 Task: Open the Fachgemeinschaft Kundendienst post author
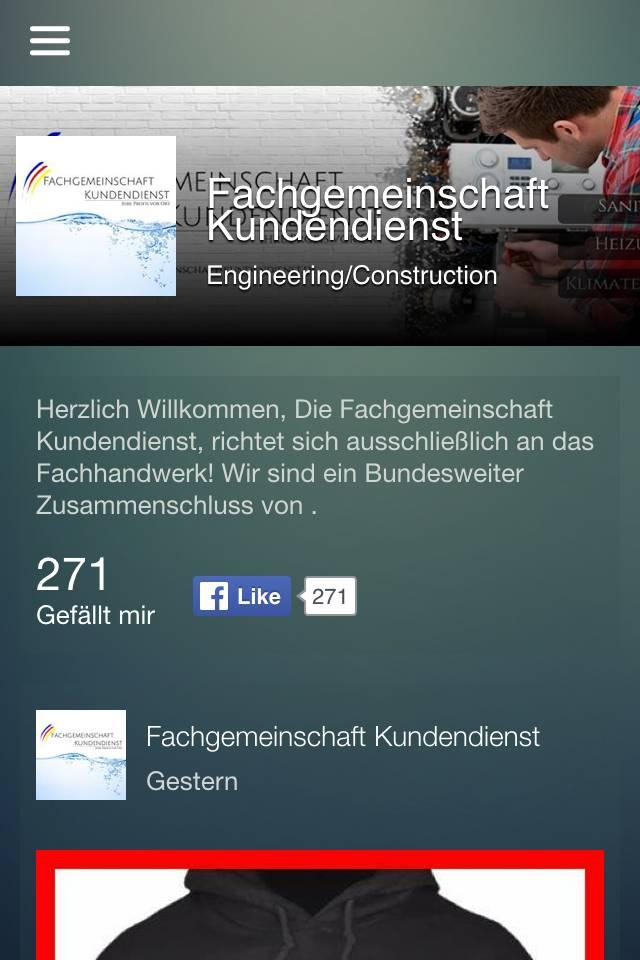(x=342, y=737)
